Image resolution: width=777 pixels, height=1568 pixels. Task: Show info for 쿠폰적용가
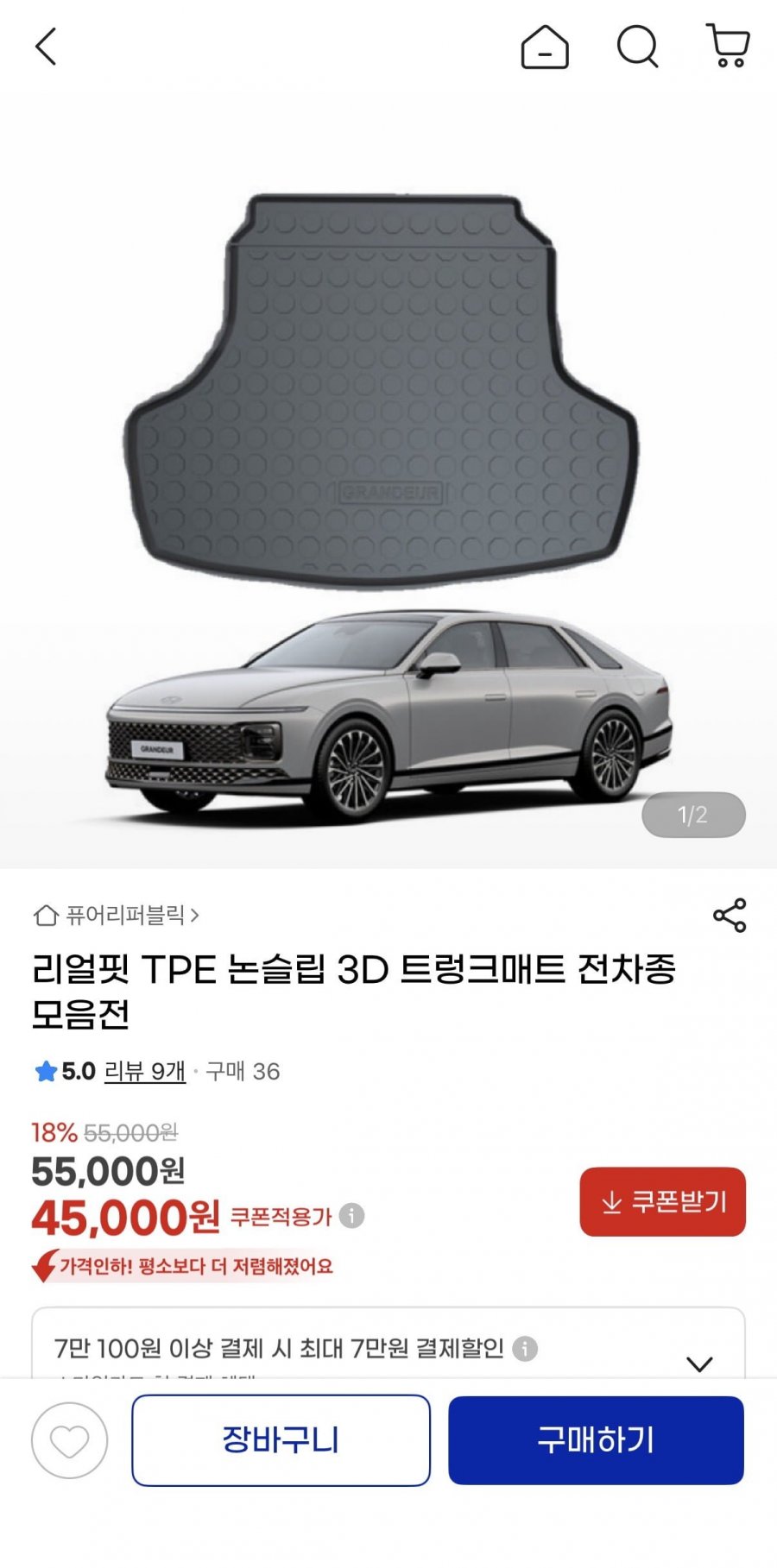click(x=351, y=1216)
